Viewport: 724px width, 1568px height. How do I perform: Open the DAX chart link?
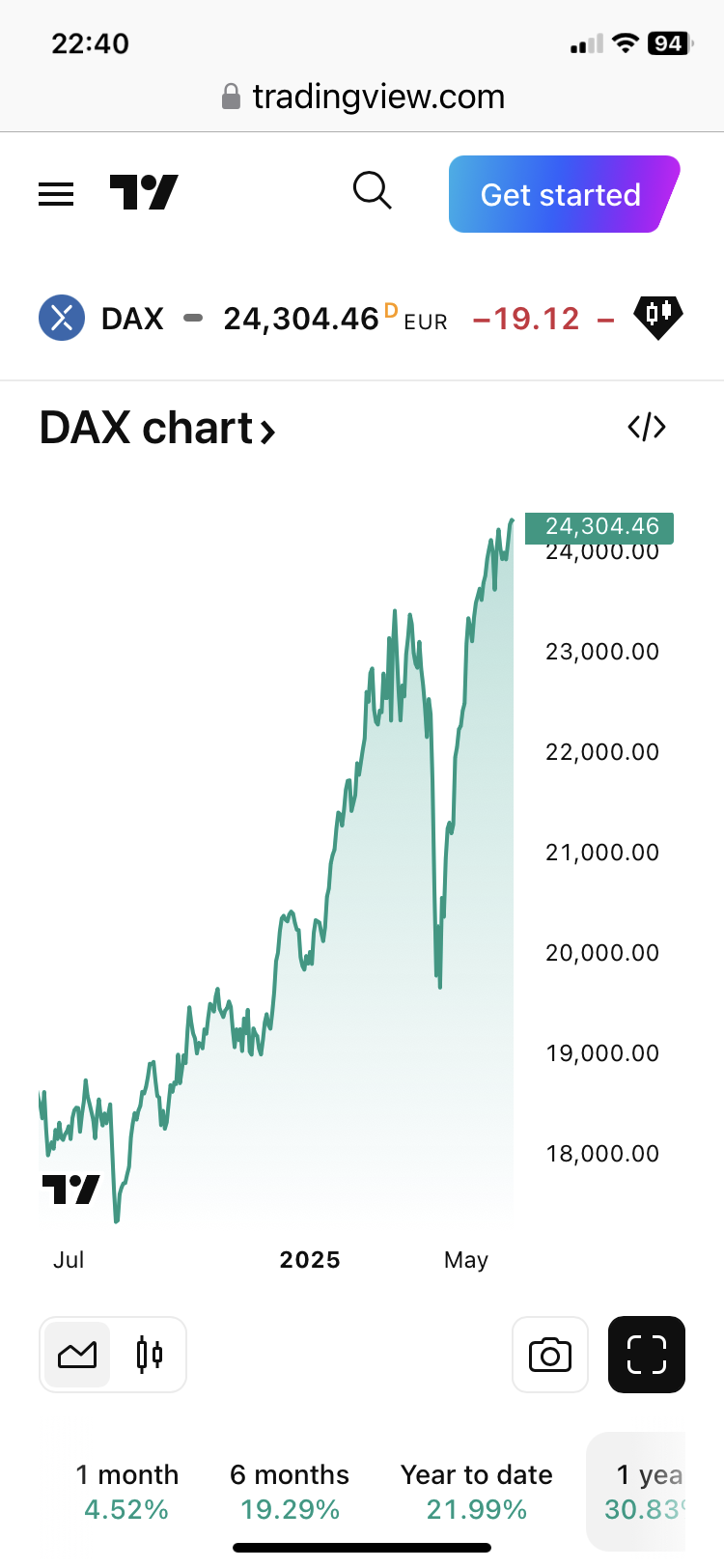pyautogui.click(x=157, y=428)
